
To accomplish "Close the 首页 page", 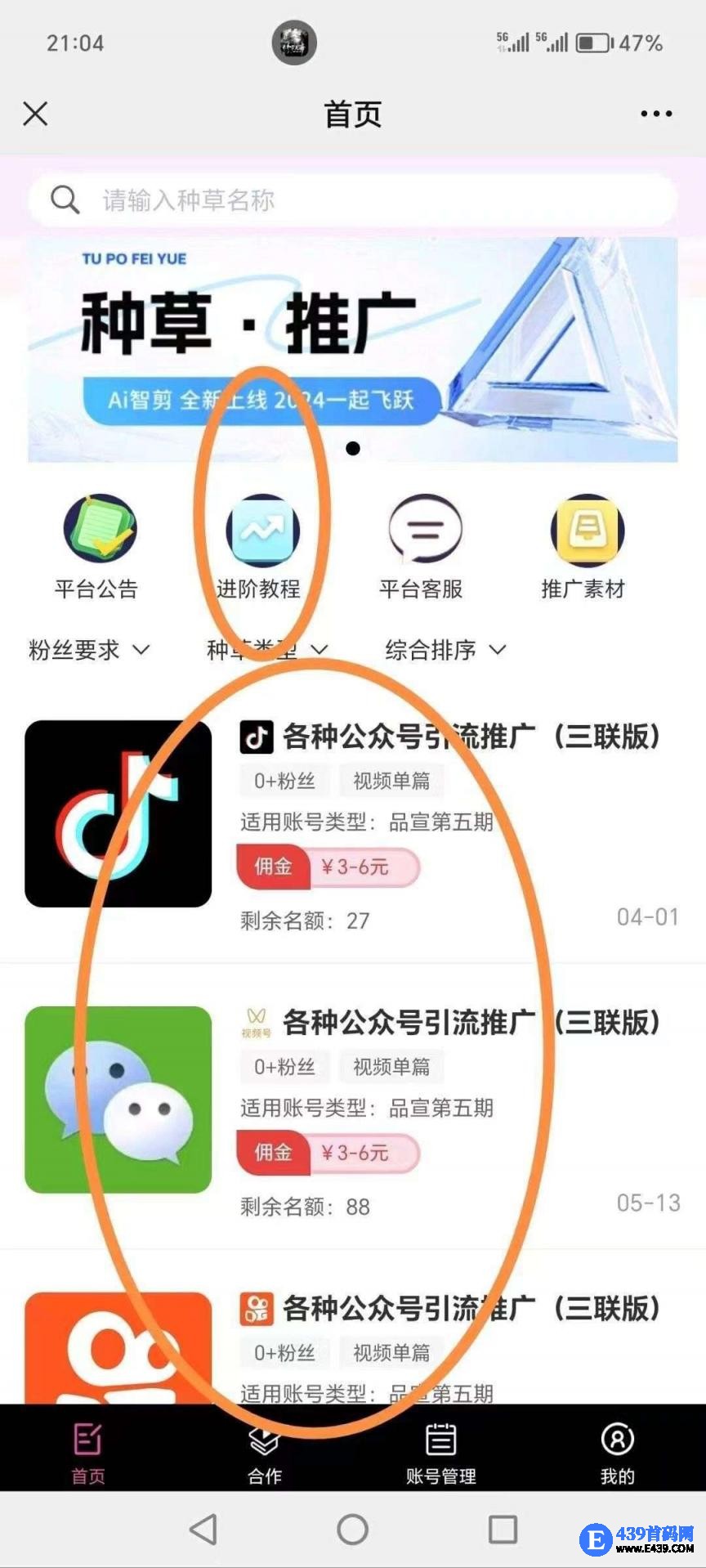I will pos(35,114).
